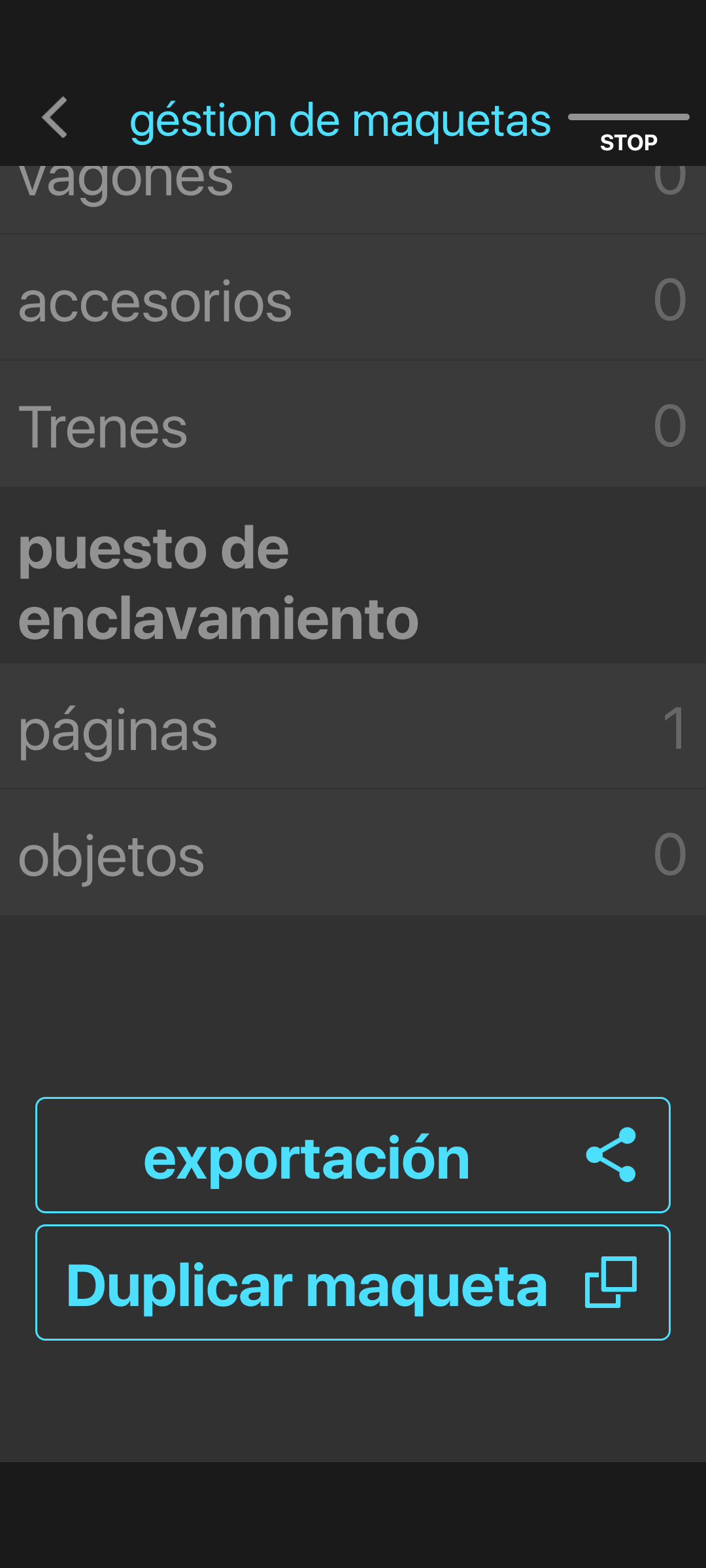Open the objetos row
Viewport: 706px width, 1568px height.
point(353,852)
